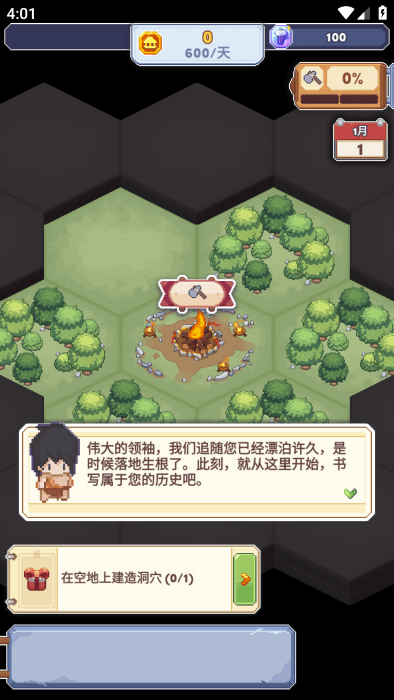Tap the gem currency showing 100
The height and width of the screenshot is (700, 394).
coord(329,37)
